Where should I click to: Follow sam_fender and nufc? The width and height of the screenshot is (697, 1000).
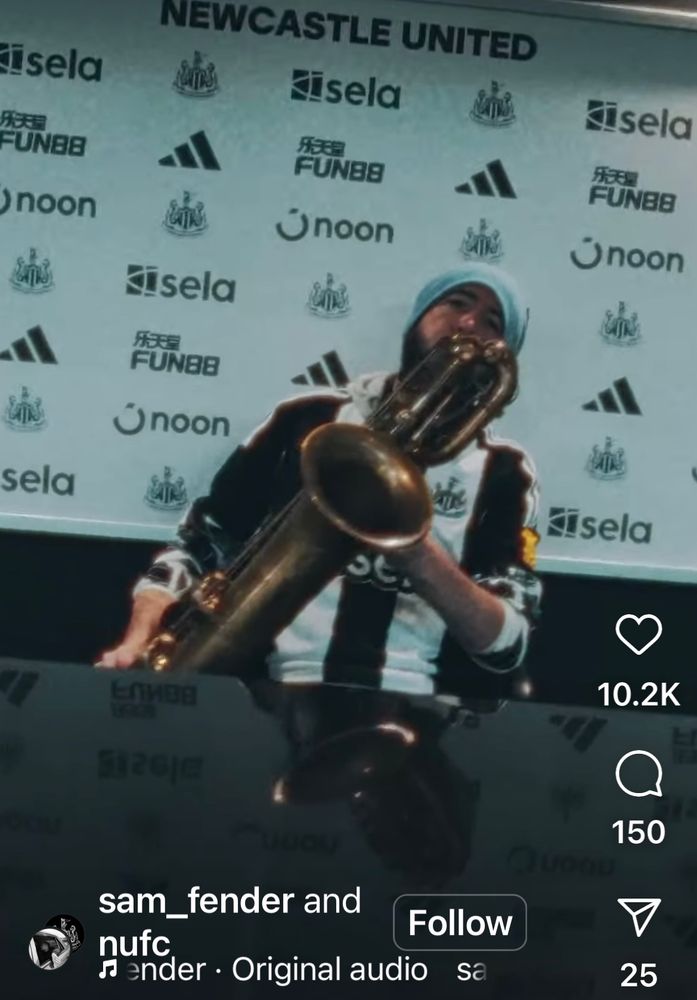tap(460, 922)
